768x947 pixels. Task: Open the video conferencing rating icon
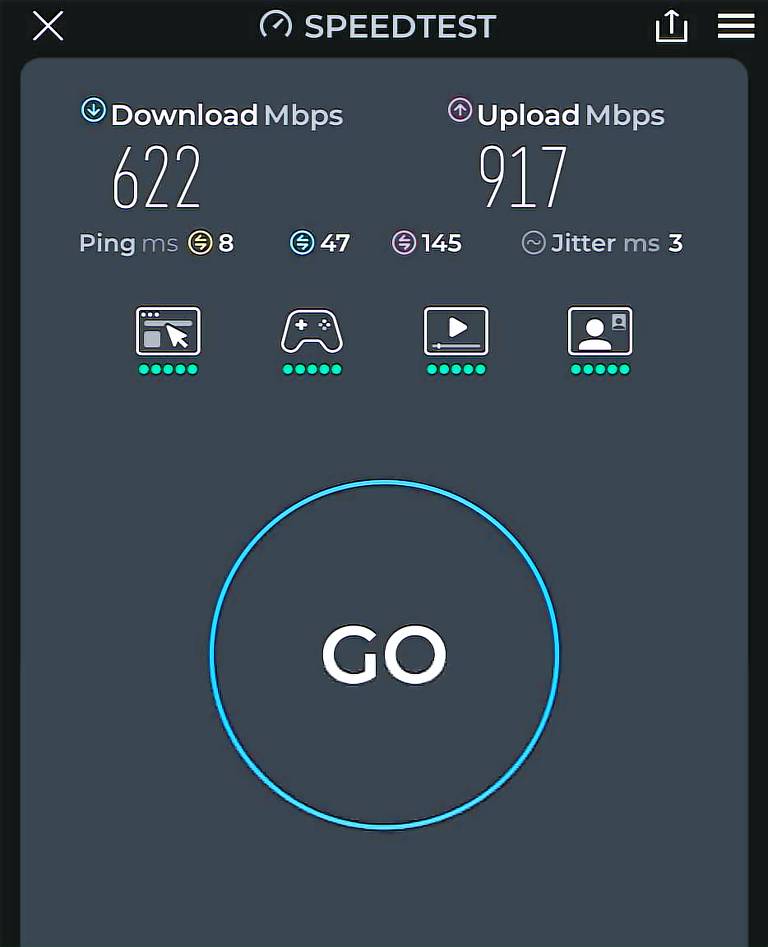(600, 331)
